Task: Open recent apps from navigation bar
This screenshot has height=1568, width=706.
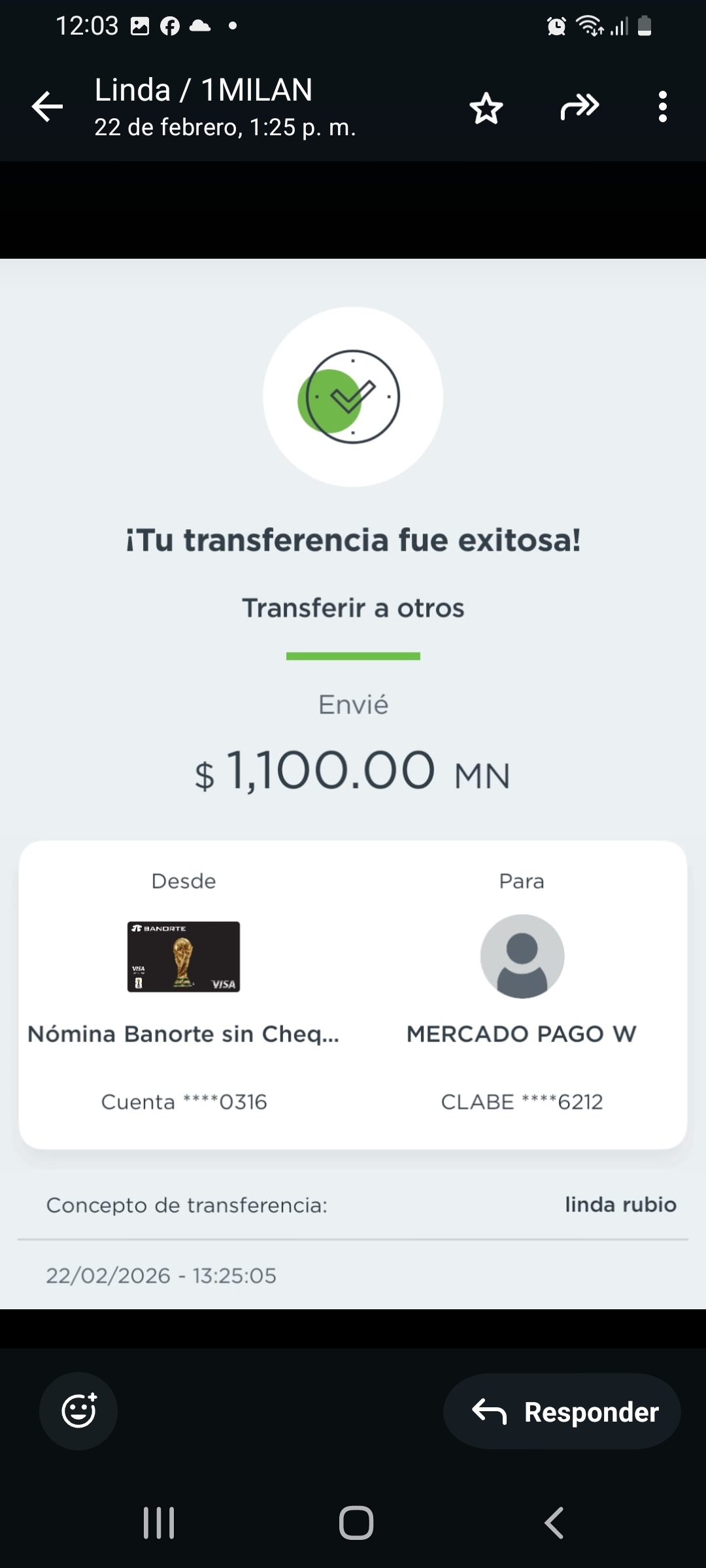Action: click(159, 1523)
